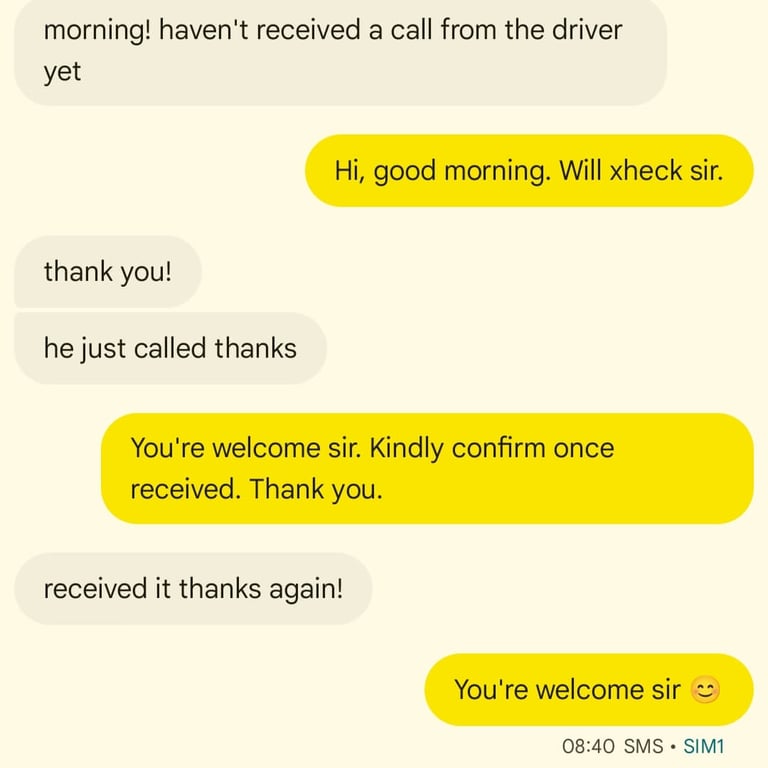Select the "Will xheck sir" sent message
This screenshot has width=768, height=768.
point(528,171)
